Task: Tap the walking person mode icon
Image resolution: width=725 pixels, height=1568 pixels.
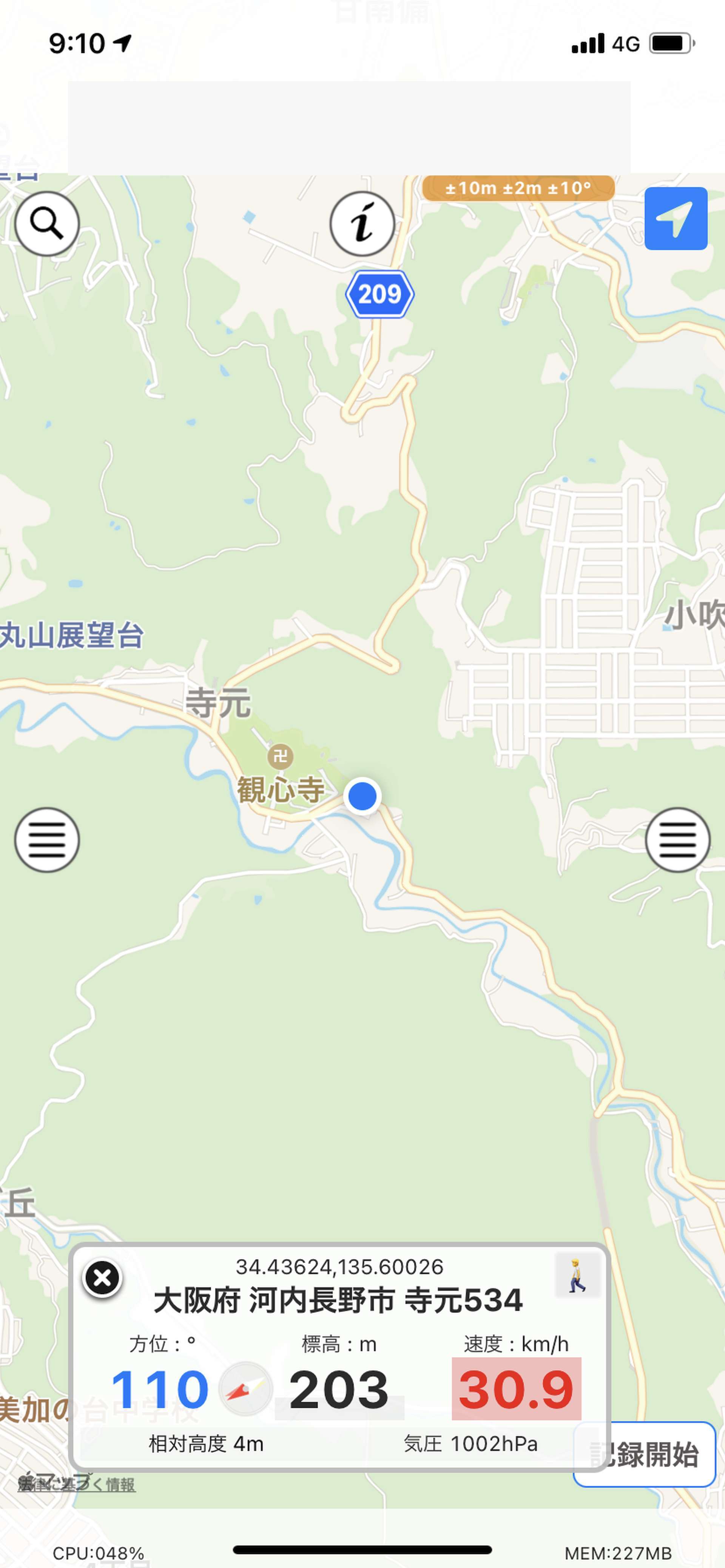Action: pos(577,1275)
